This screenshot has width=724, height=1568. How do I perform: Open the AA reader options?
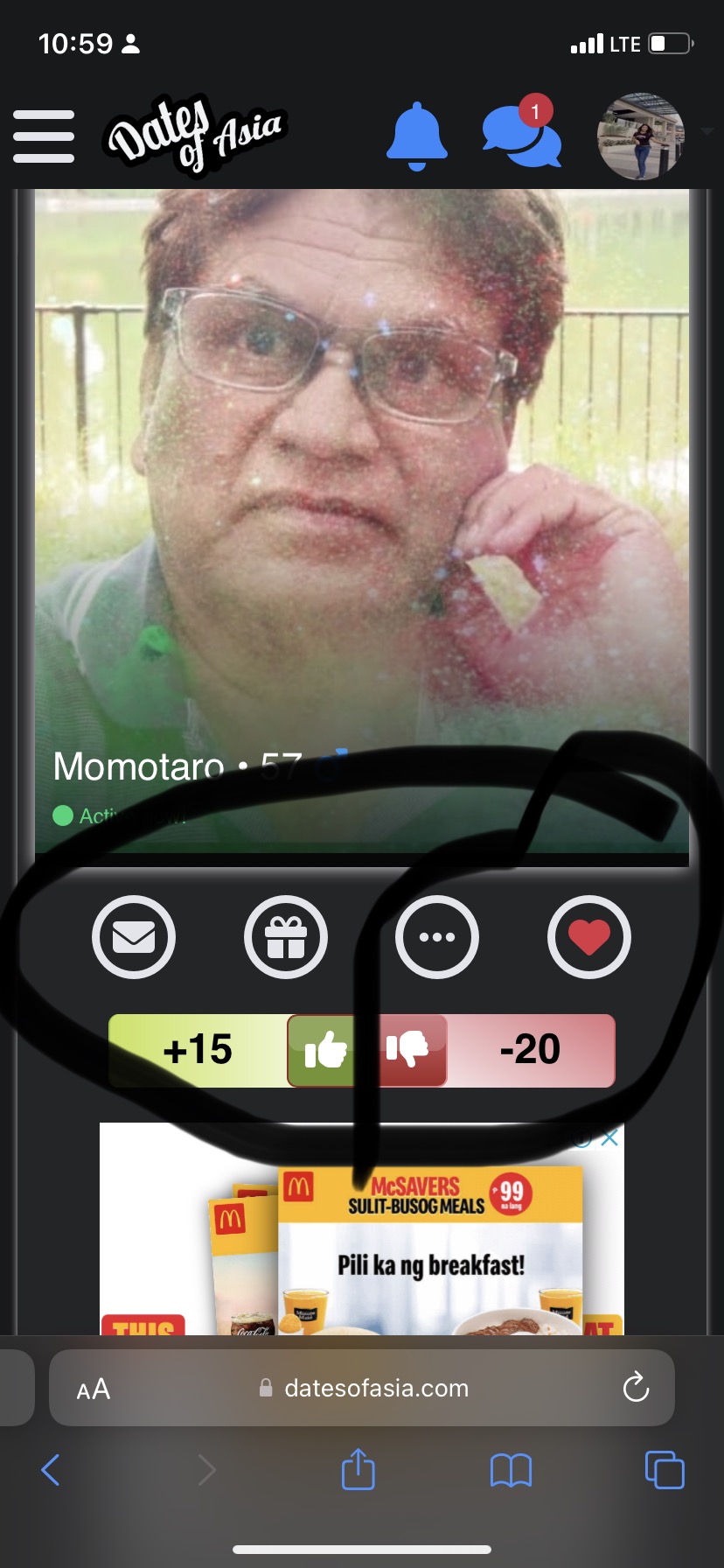[x=94, y=1389]
